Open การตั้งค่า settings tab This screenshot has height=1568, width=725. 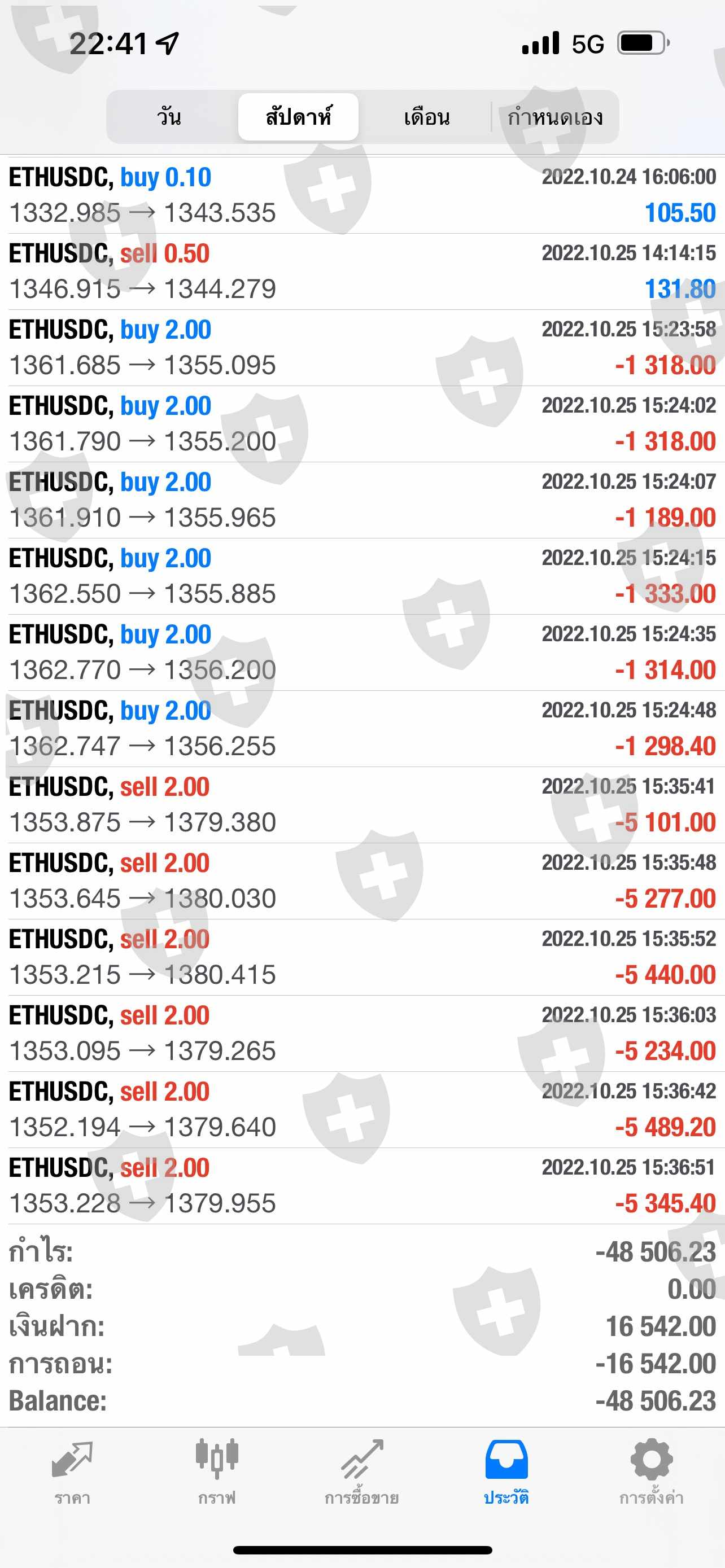tap(652, 1472)
